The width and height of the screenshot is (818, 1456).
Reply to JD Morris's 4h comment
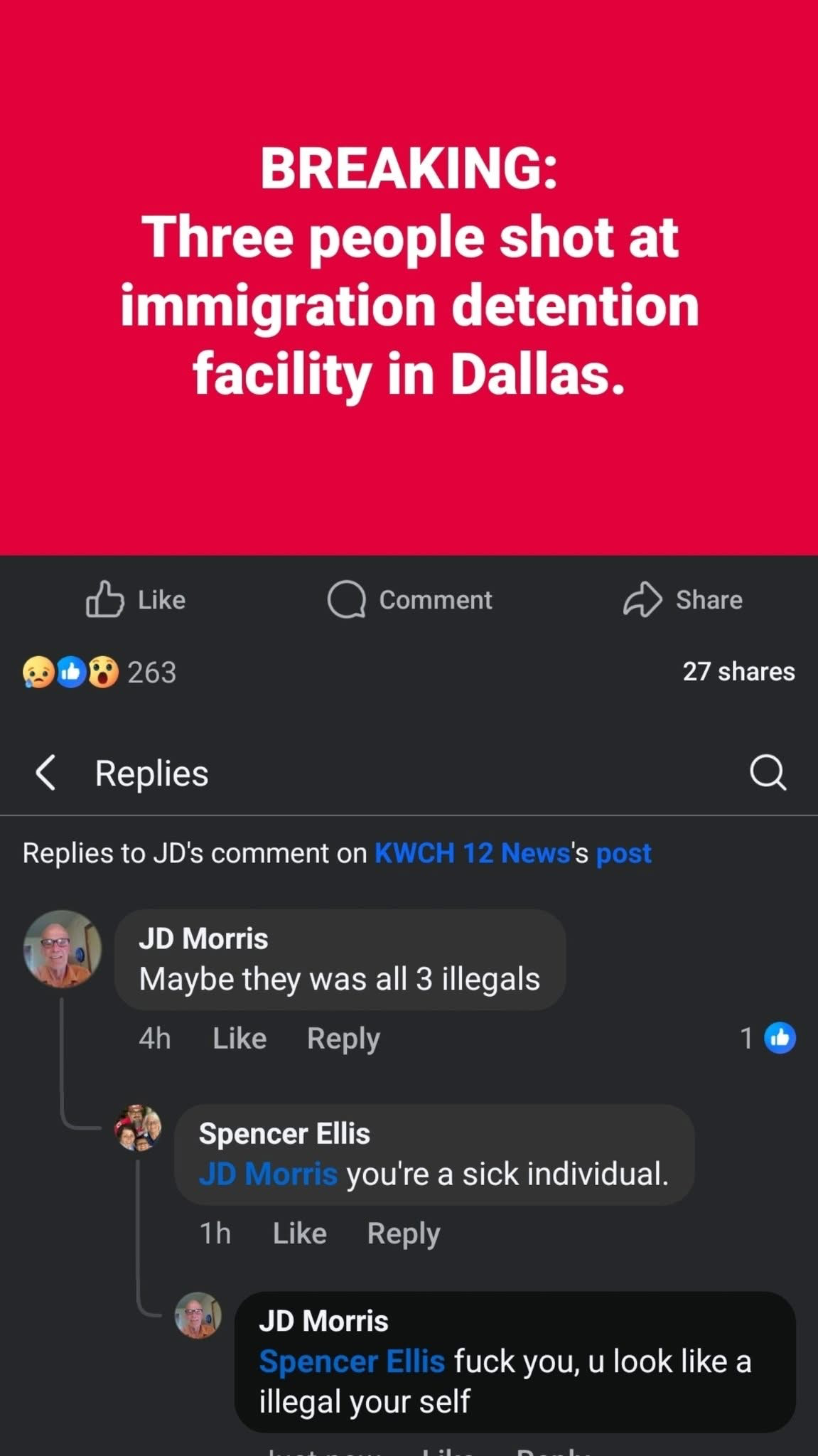(343, 1039)
